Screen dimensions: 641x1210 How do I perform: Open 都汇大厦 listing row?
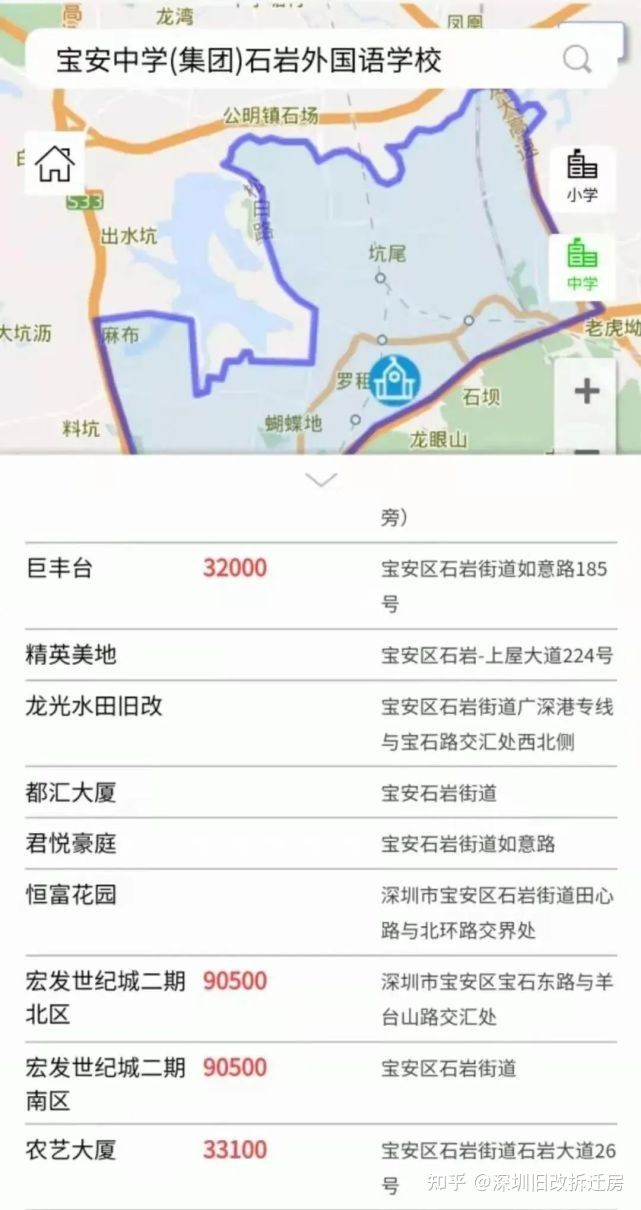320,792
